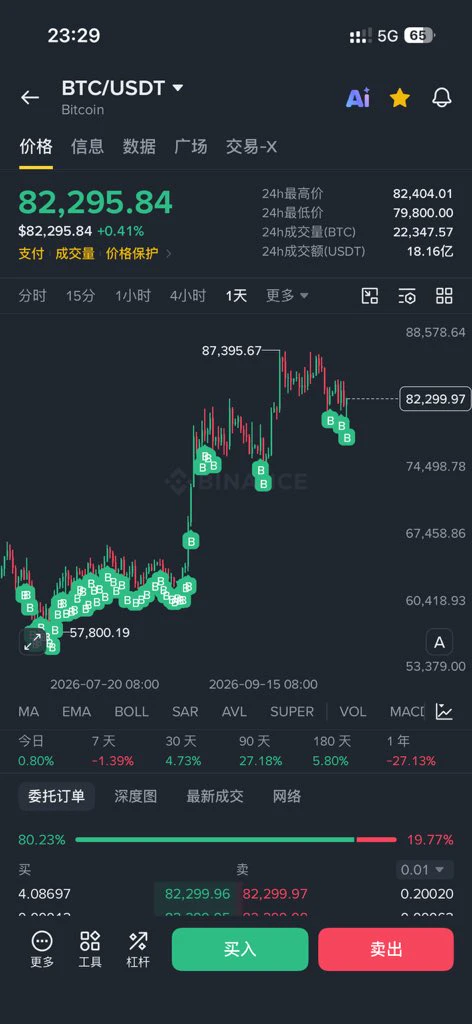Expand the 更多 interval dropdown
The image size is (472, 1024).
(x=287, y=296)
